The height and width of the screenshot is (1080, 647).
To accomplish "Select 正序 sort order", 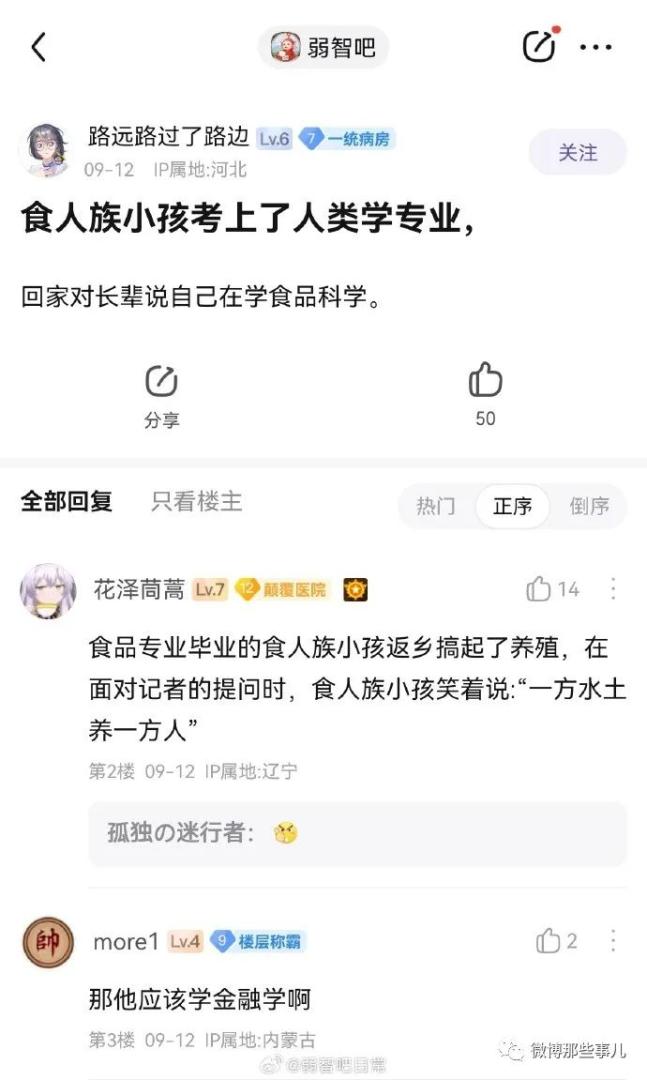I will click(512, 506).
